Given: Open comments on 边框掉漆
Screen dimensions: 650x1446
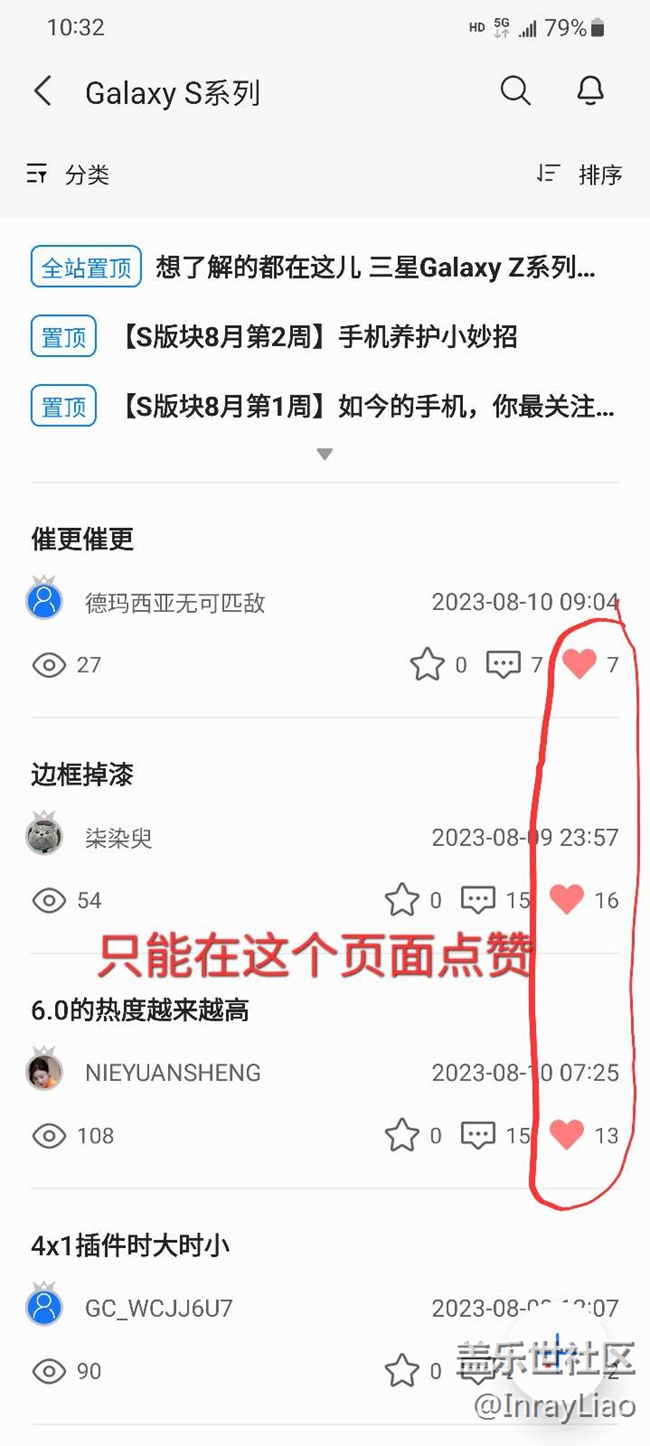Looking at the screenshot, I should point(479,900).
